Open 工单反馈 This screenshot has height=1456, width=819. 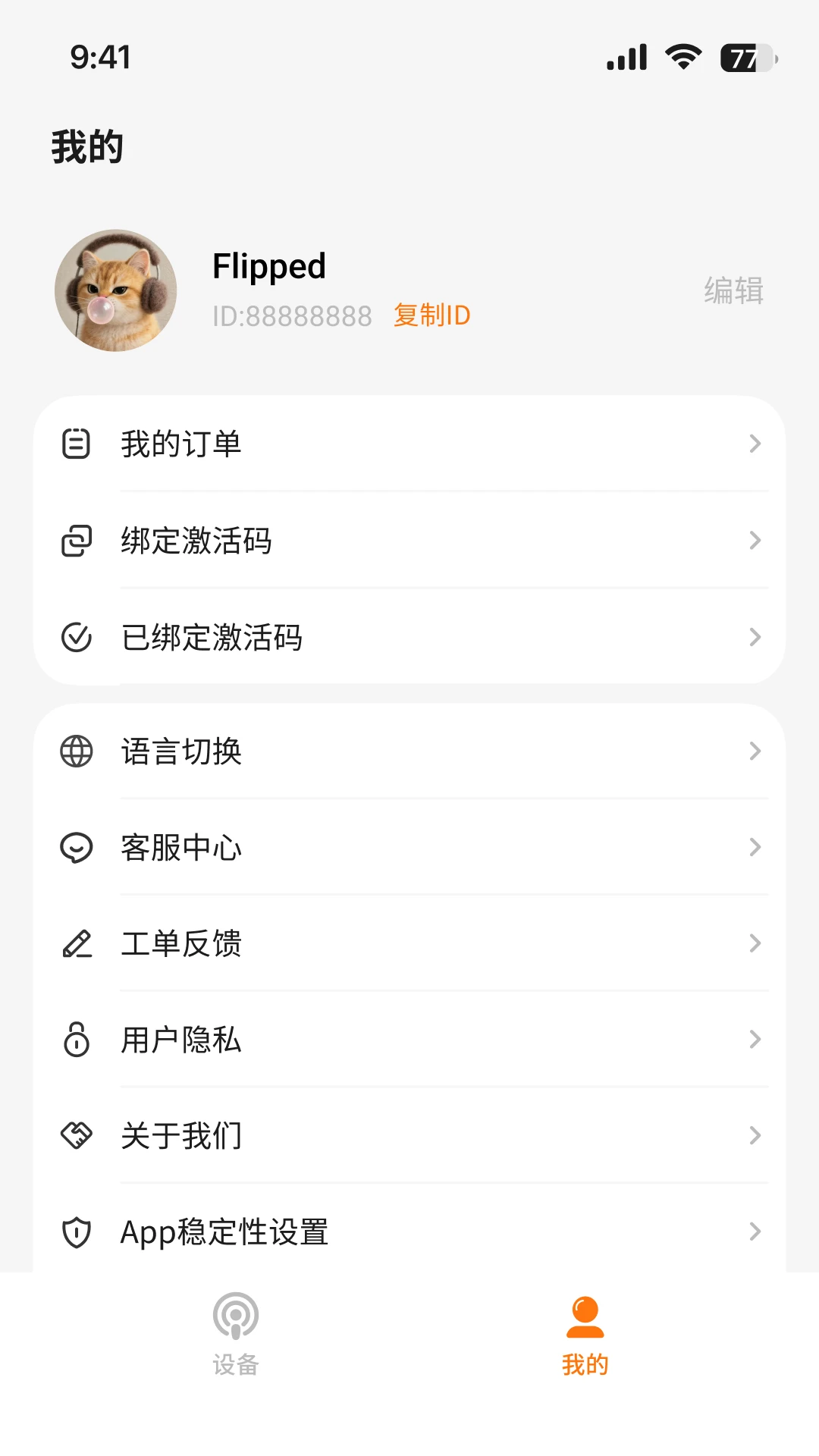(409, 943)
